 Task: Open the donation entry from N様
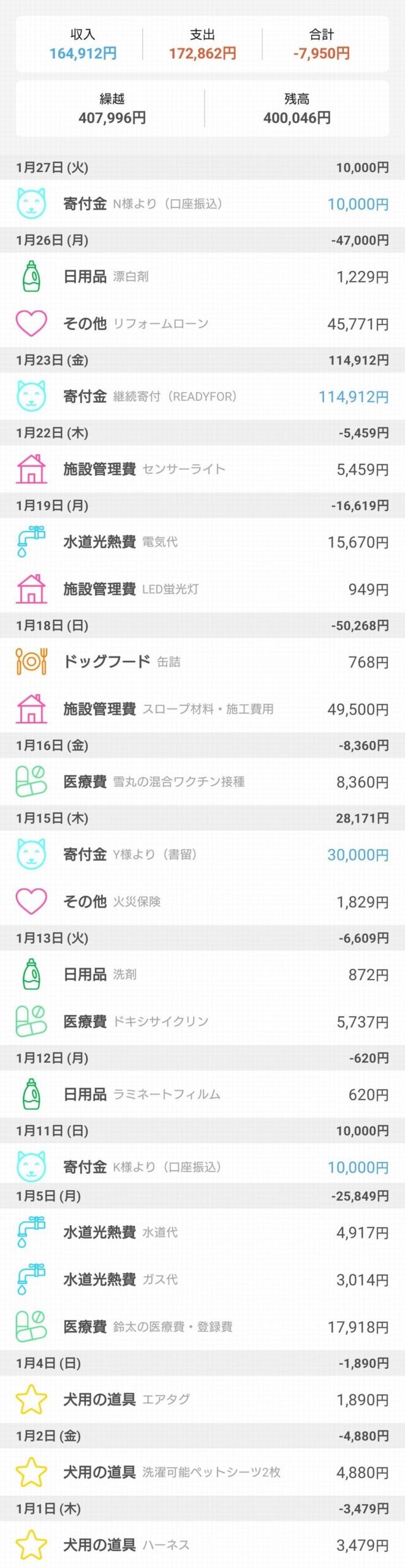202,204
